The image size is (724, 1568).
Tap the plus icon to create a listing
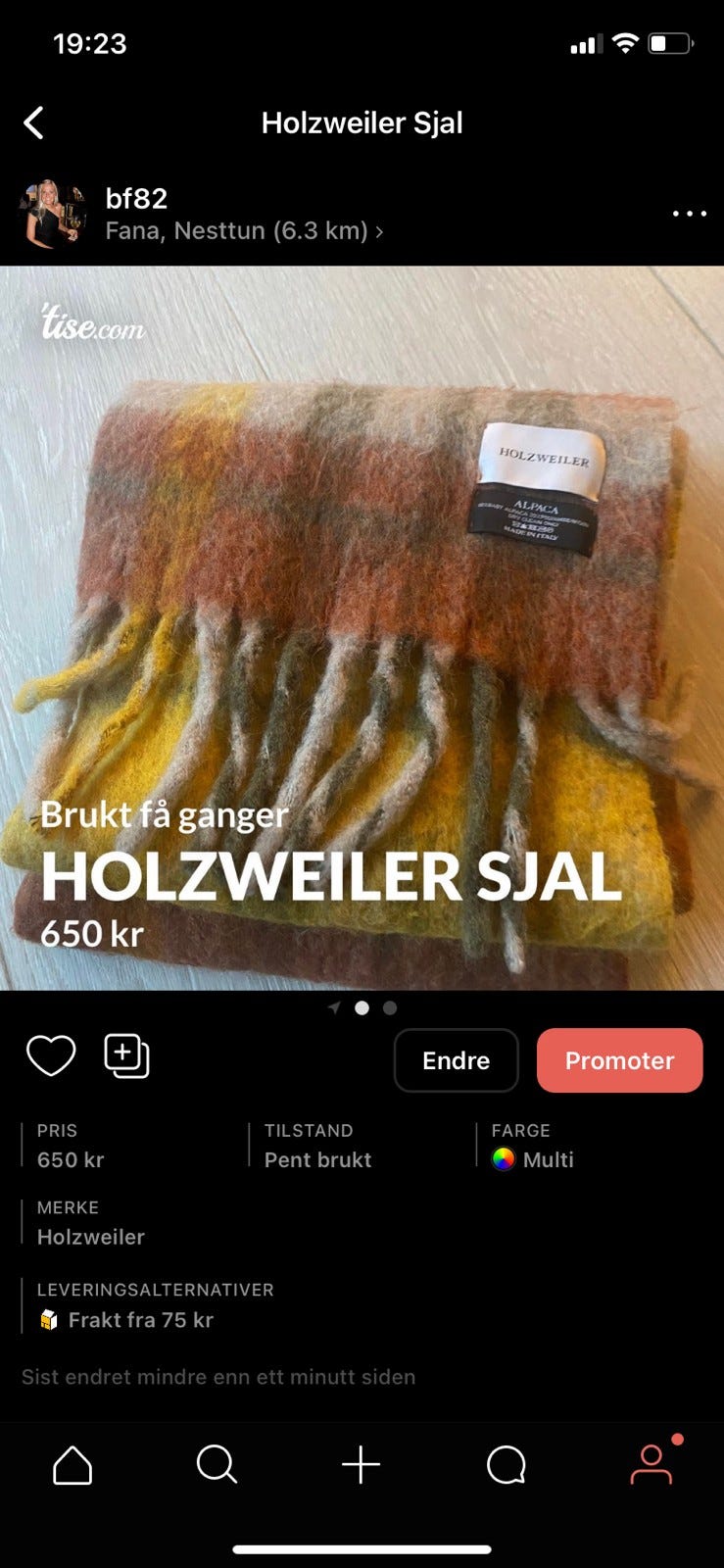pyautogui.click(x=362, y=1465)
